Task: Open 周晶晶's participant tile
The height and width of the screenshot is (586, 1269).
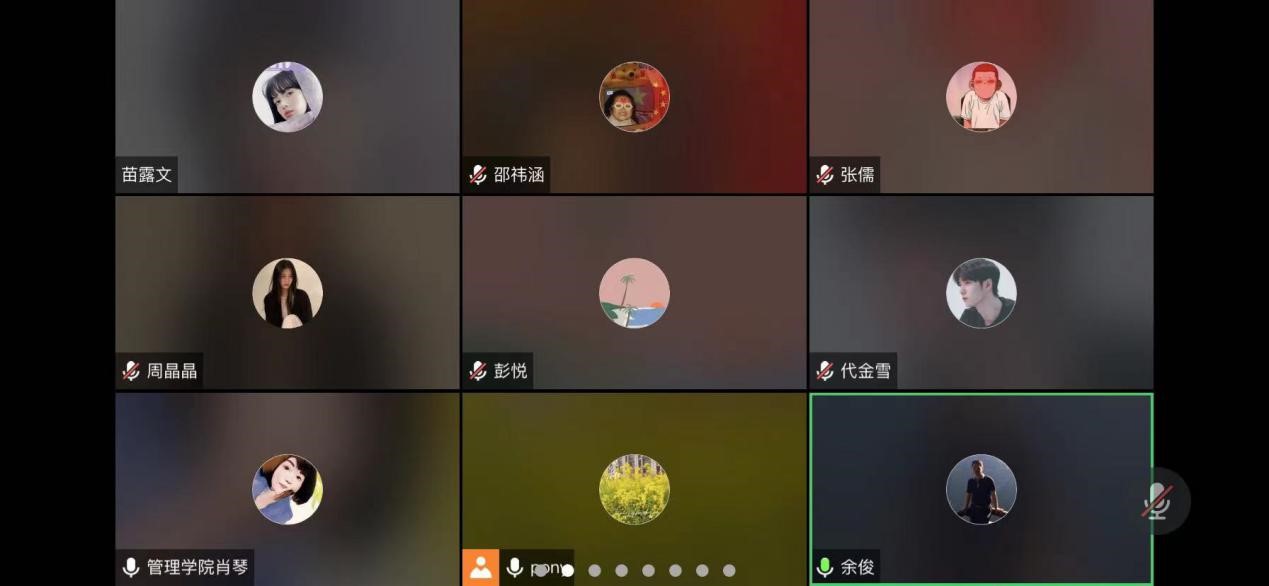Action: pos(287,292)
